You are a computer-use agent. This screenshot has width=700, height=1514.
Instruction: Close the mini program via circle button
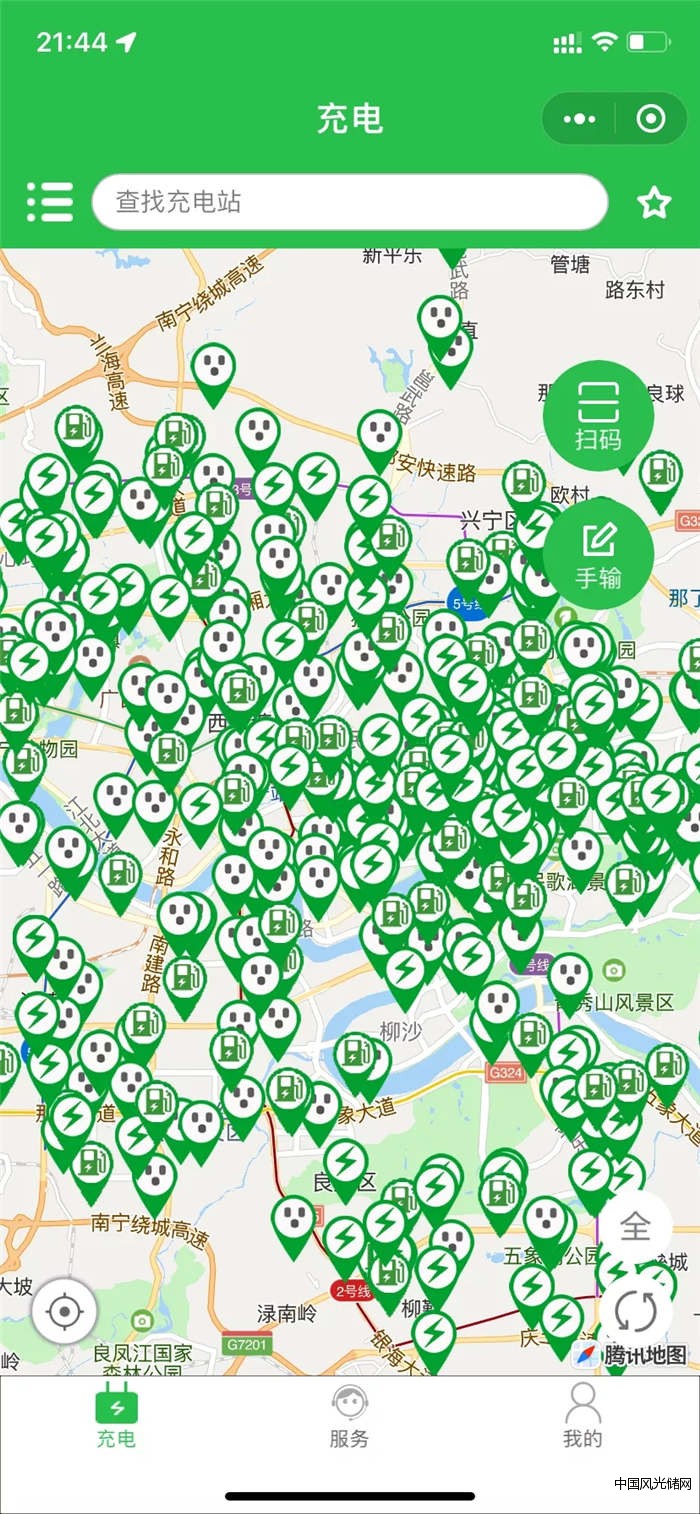651,120
